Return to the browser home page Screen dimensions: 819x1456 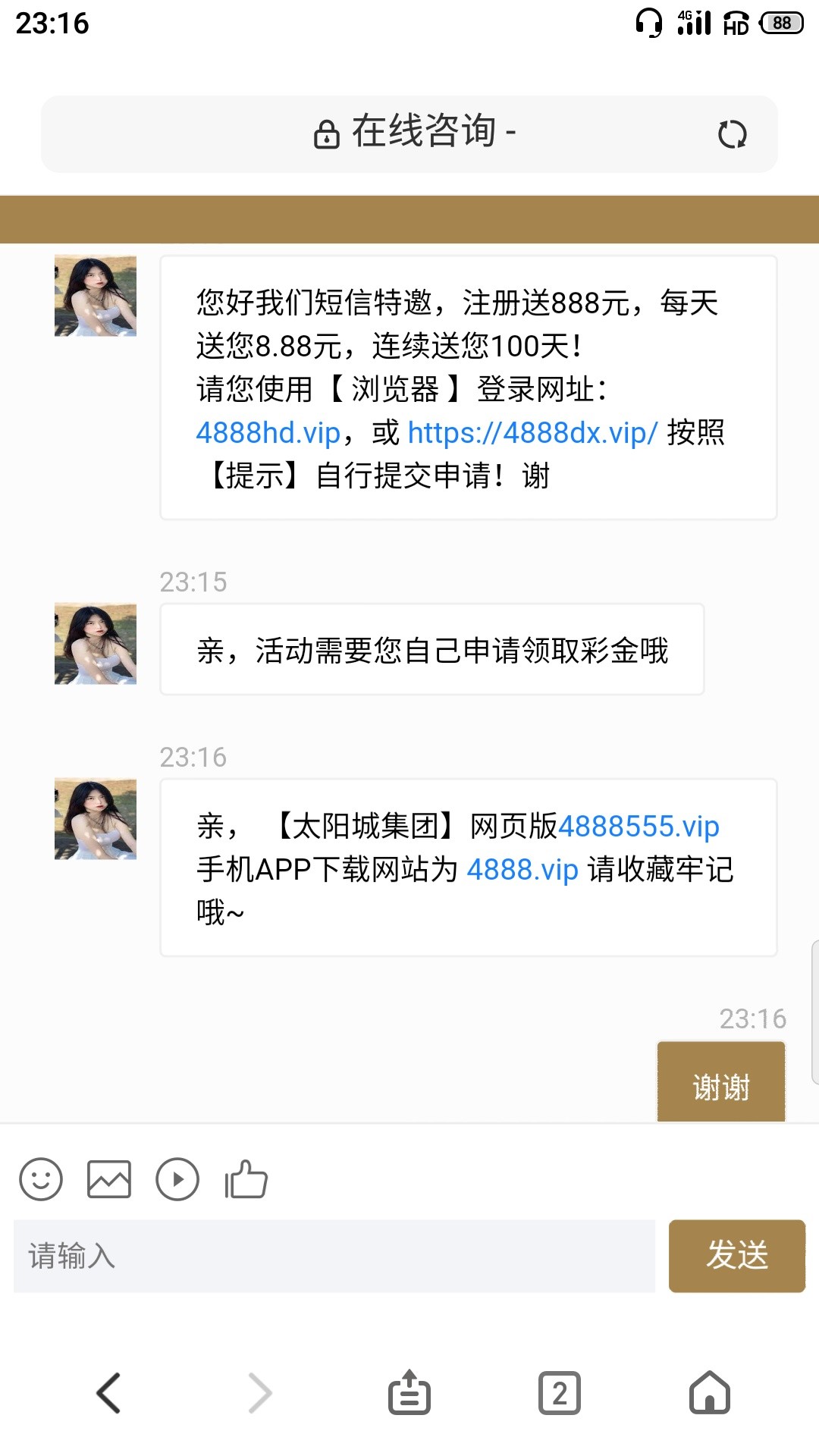point(710,1393)
